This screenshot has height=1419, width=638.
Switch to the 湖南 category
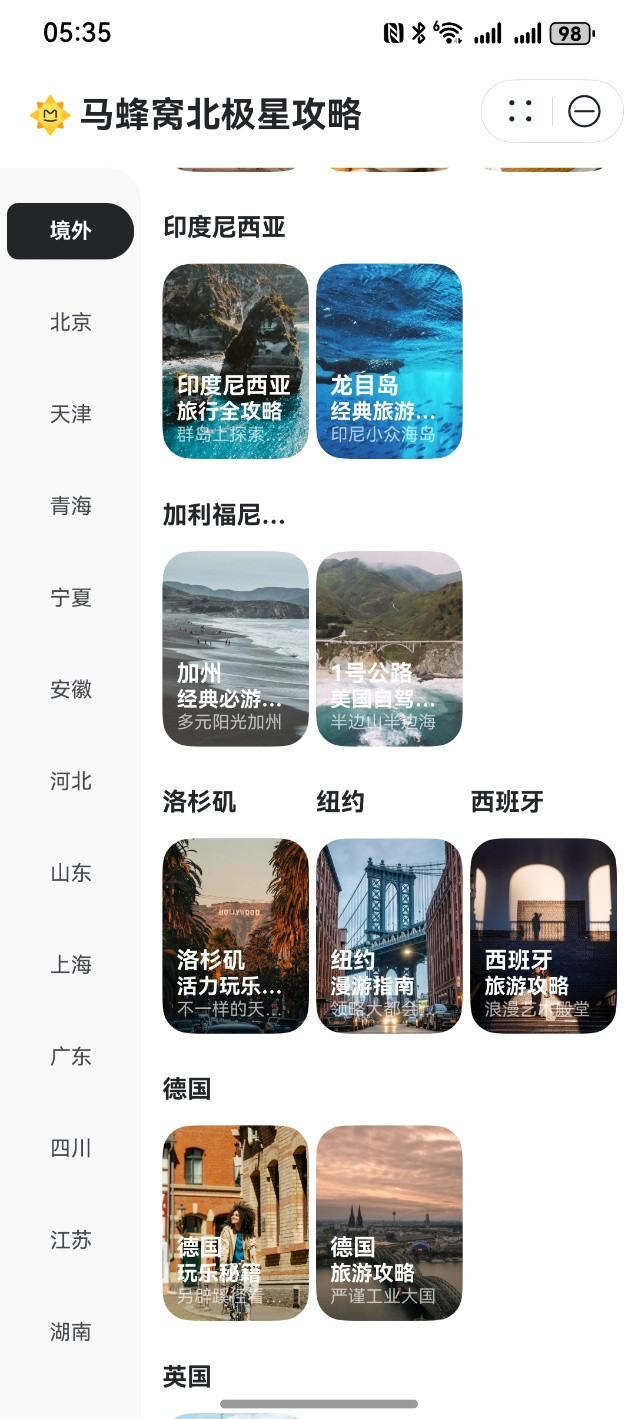click(x=71, y=1332)
